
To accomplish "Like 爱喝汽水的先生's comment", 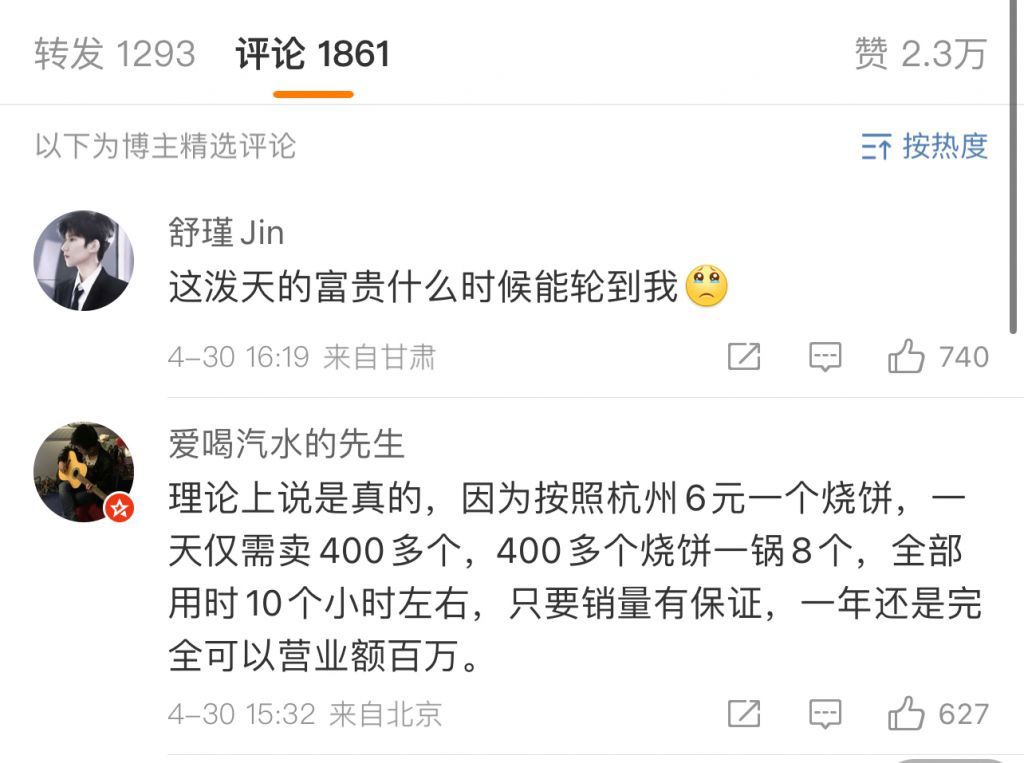I will (907, 714).
